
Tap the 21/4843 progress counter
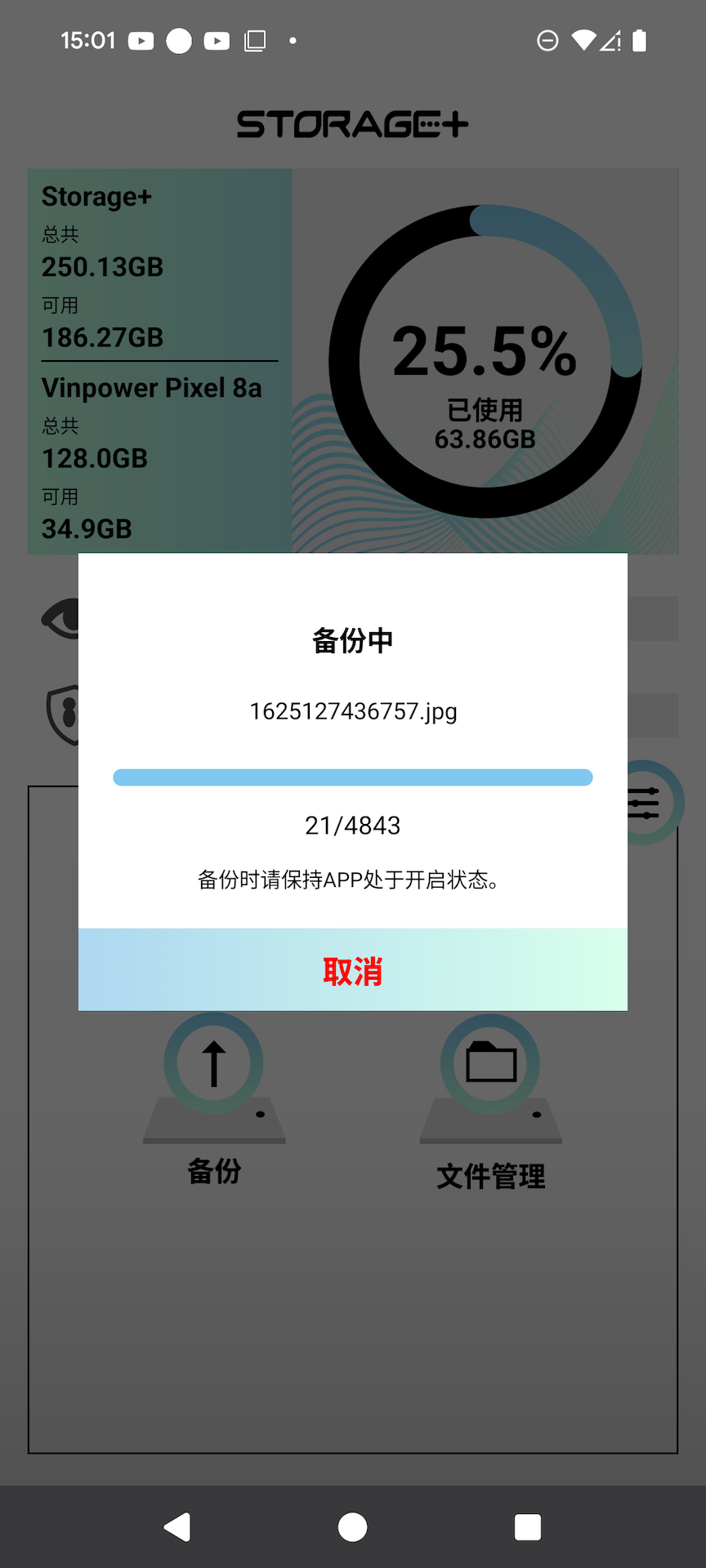tap(352, 826)
